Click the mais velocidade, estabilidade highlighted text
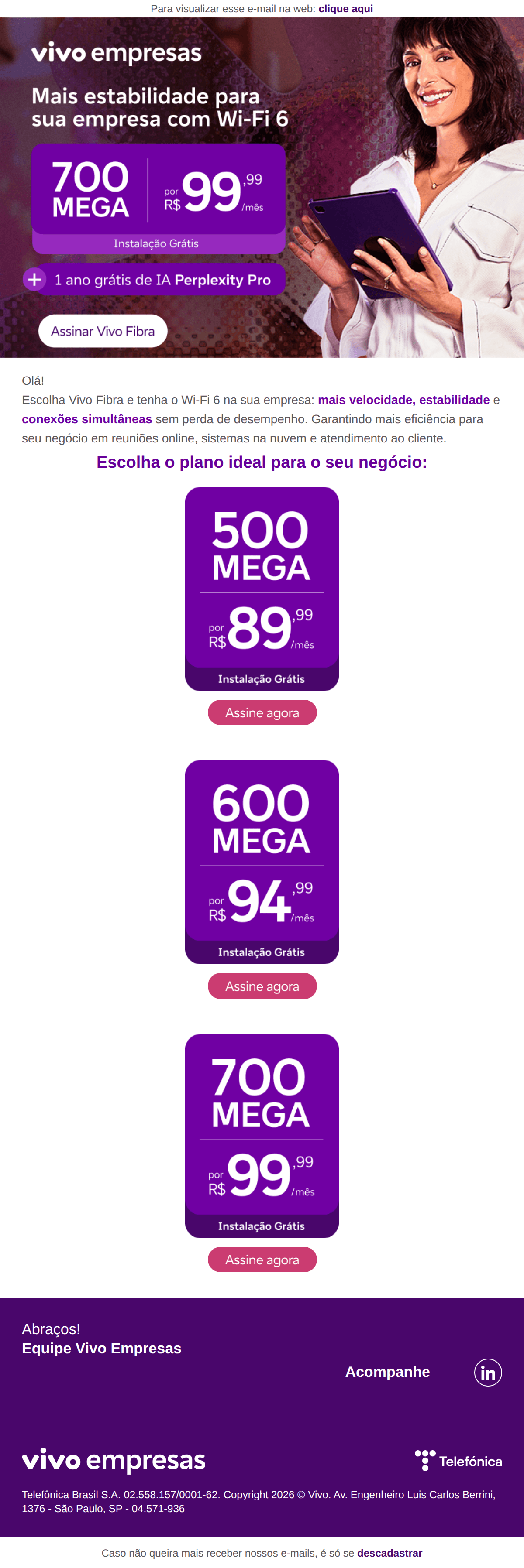 click(x=404, y=400)
